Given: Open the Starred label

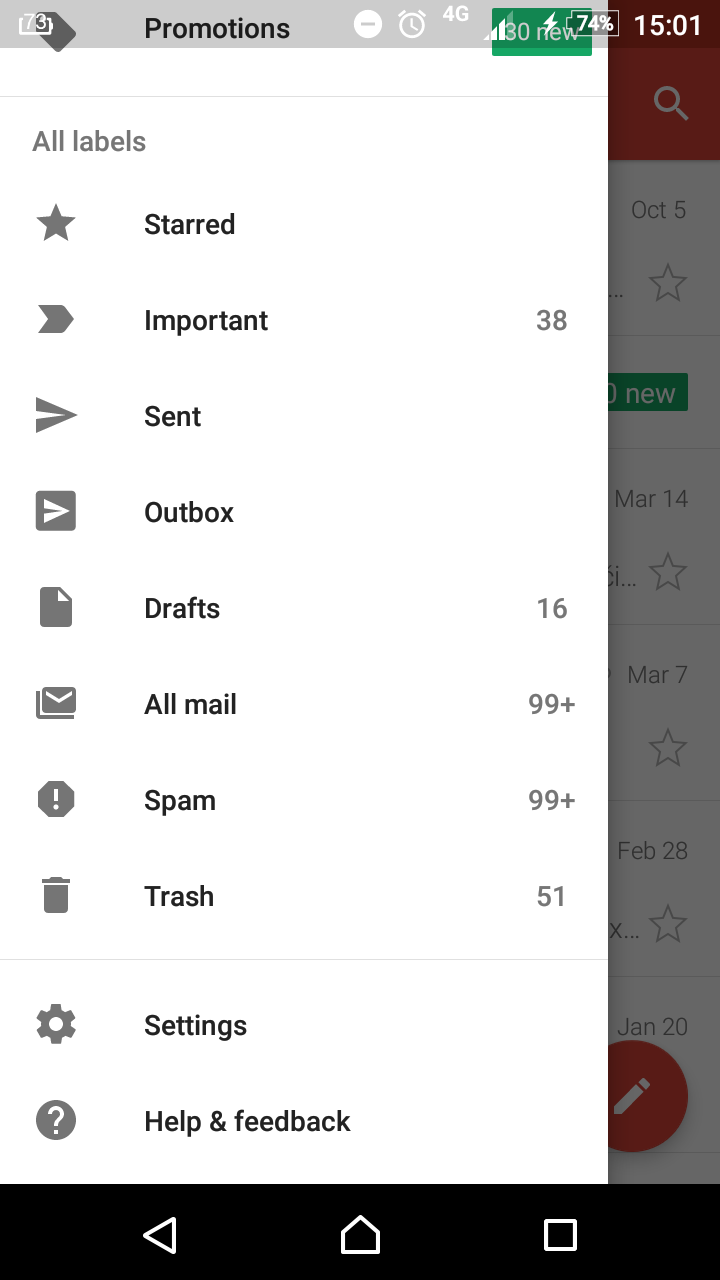Looking at the screenshot, I should pyautogui.click(x=304, y=224).
